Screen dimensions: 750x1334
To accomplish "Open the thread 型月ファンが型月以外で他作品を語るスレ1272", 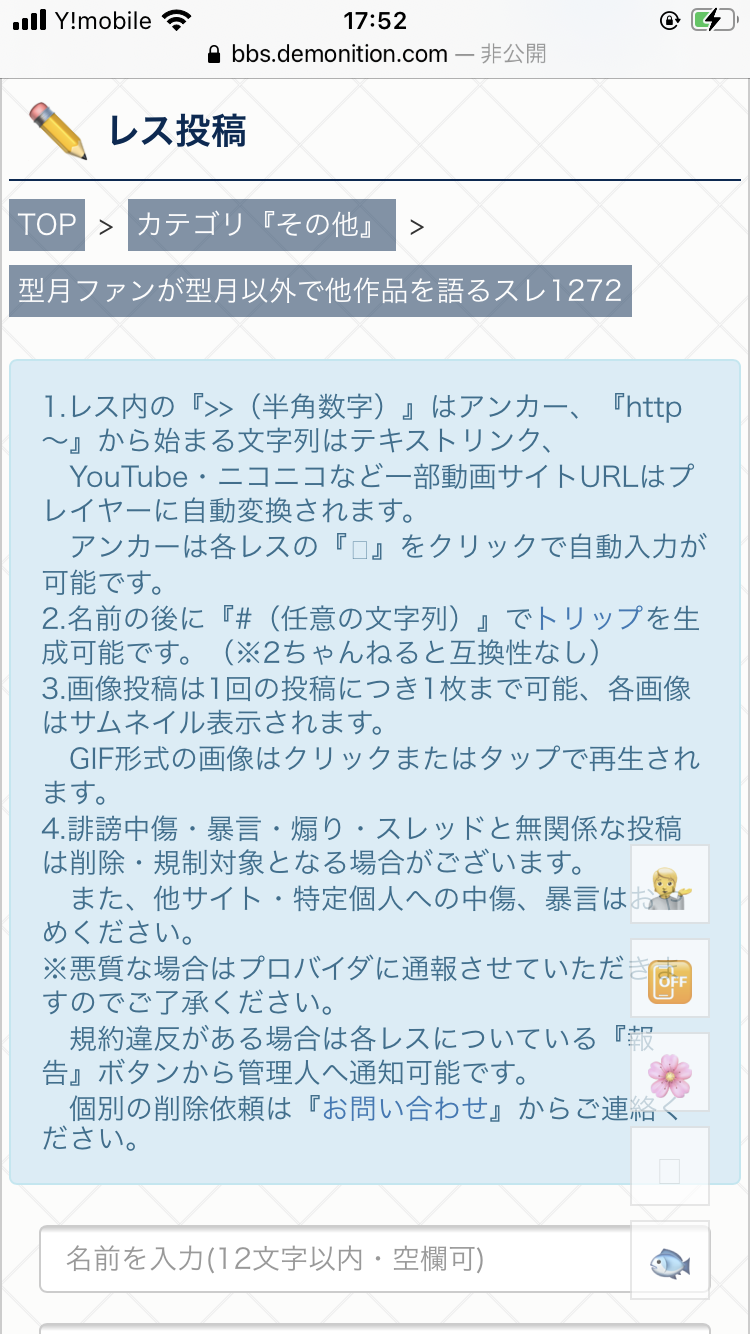I will point(320,291).
